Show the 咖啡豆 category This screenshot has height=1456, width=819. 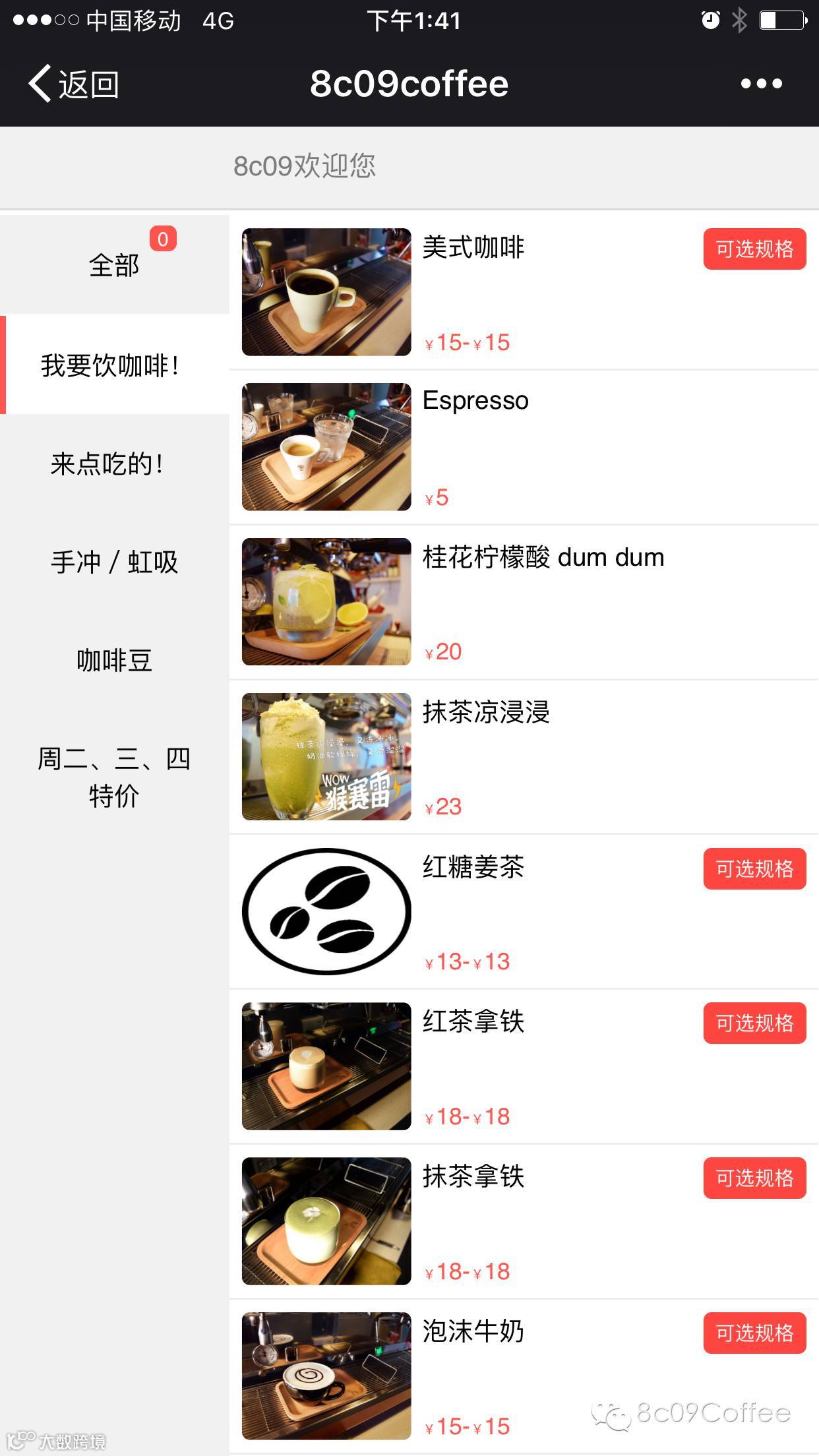coord(115,660)
